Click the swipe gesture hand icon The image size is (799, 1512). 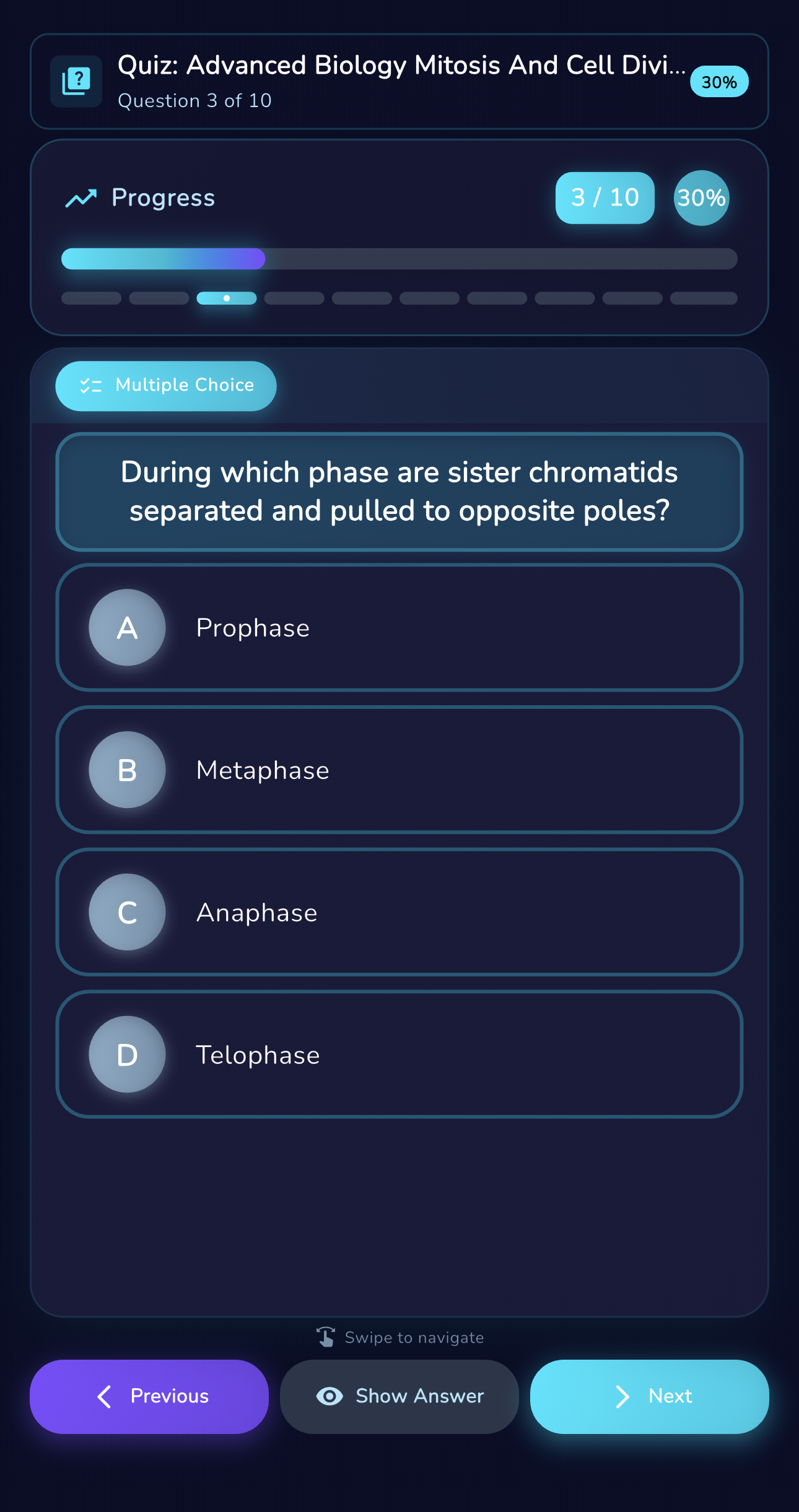[x=326, y=1337]
